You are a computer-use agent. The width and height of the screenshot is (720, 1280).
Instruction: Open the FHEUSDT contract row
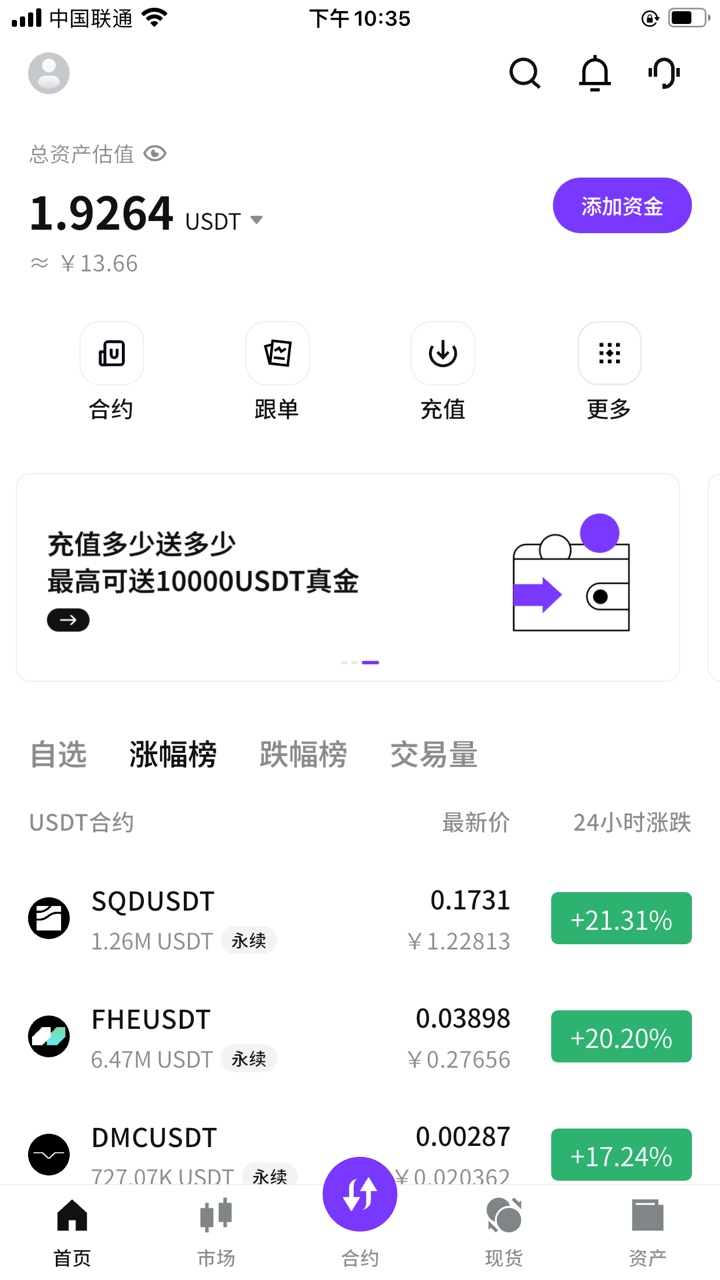pyautogui.click(x=300, y=1037)
